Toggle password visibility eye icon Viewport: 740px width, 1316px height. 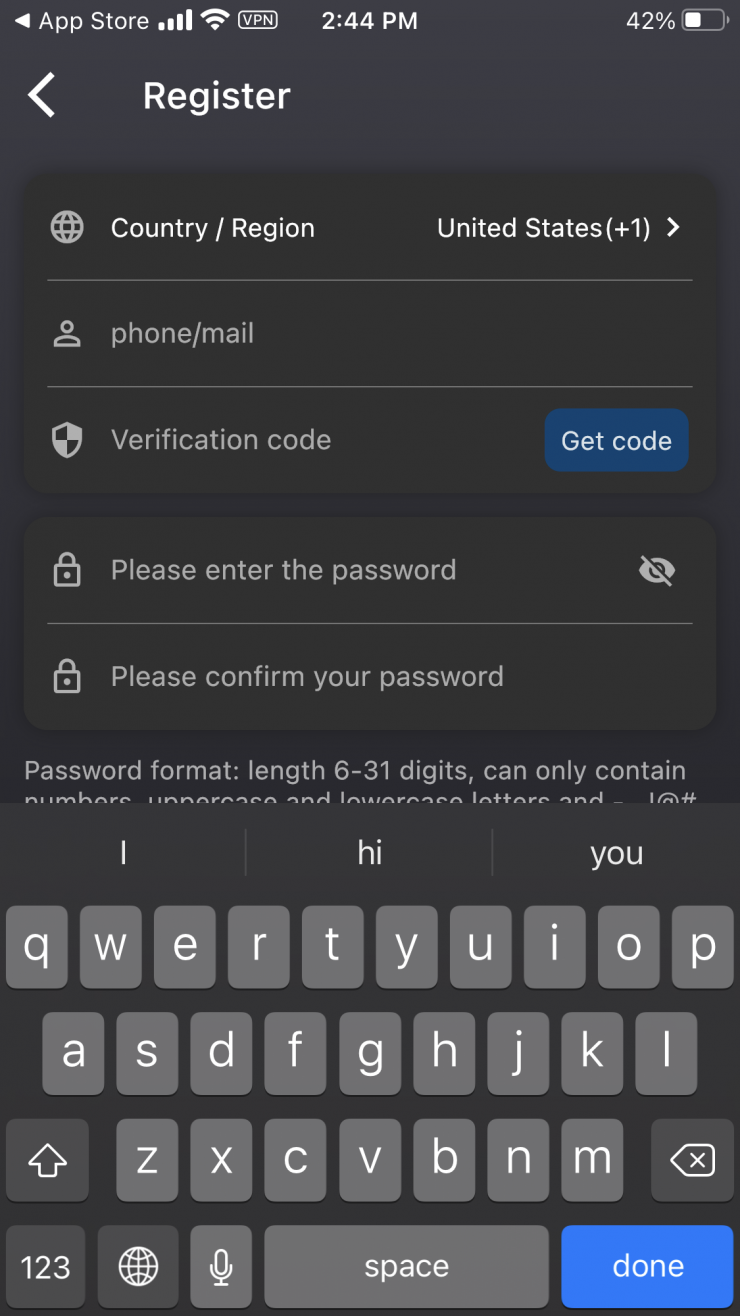point(656,570)
